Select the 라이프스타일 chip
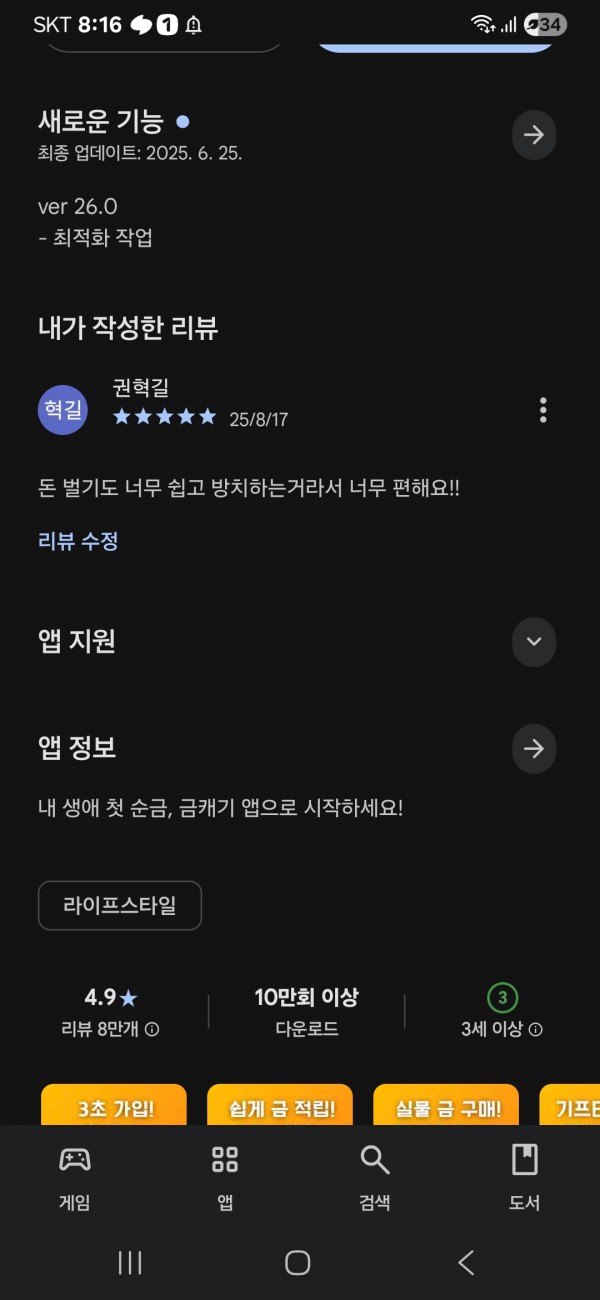The image size is (600, 1300). (120, 906)
